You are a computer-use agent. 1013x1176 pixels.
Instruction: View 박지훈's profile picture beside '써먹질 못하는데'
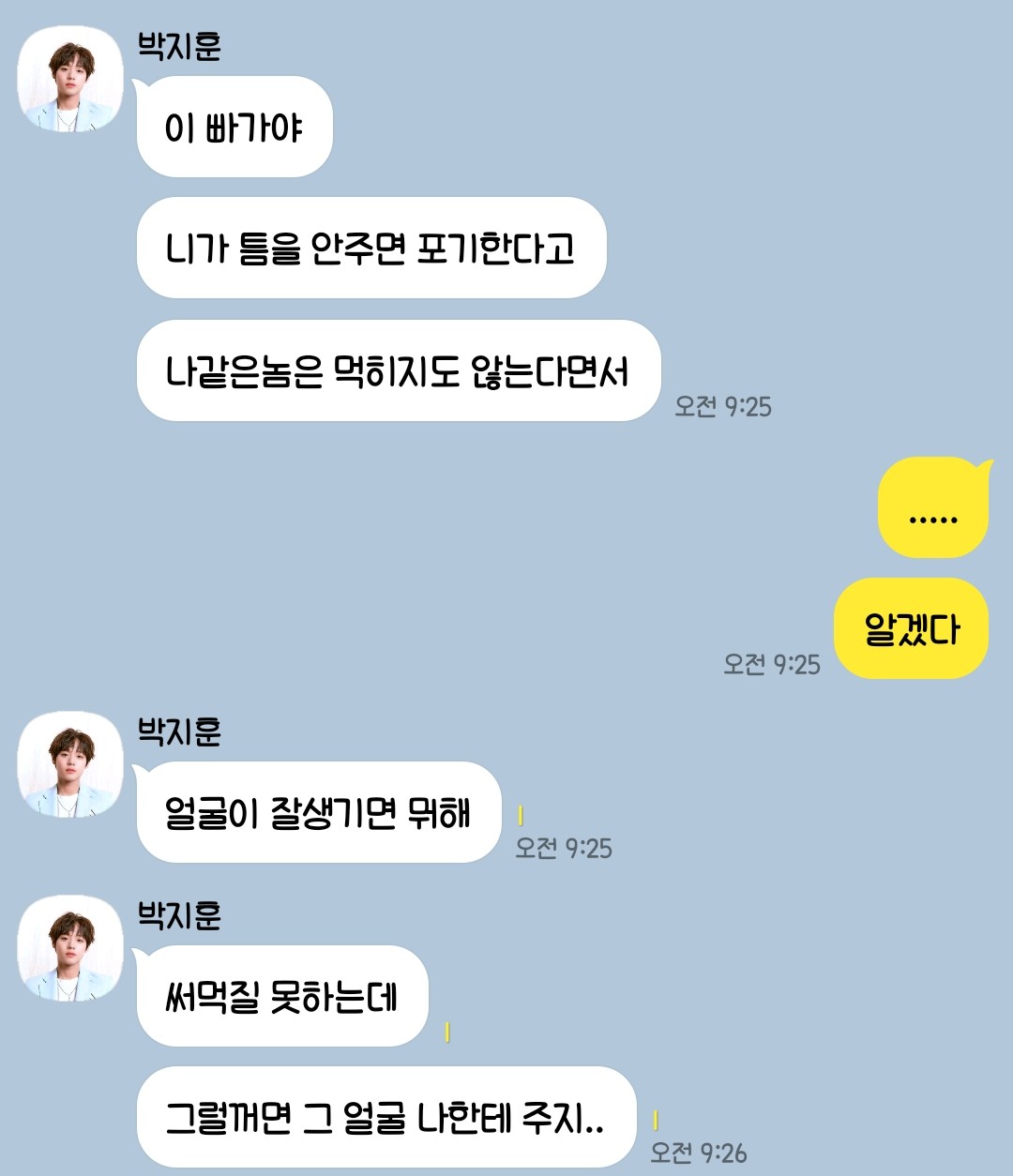(70, 947)
